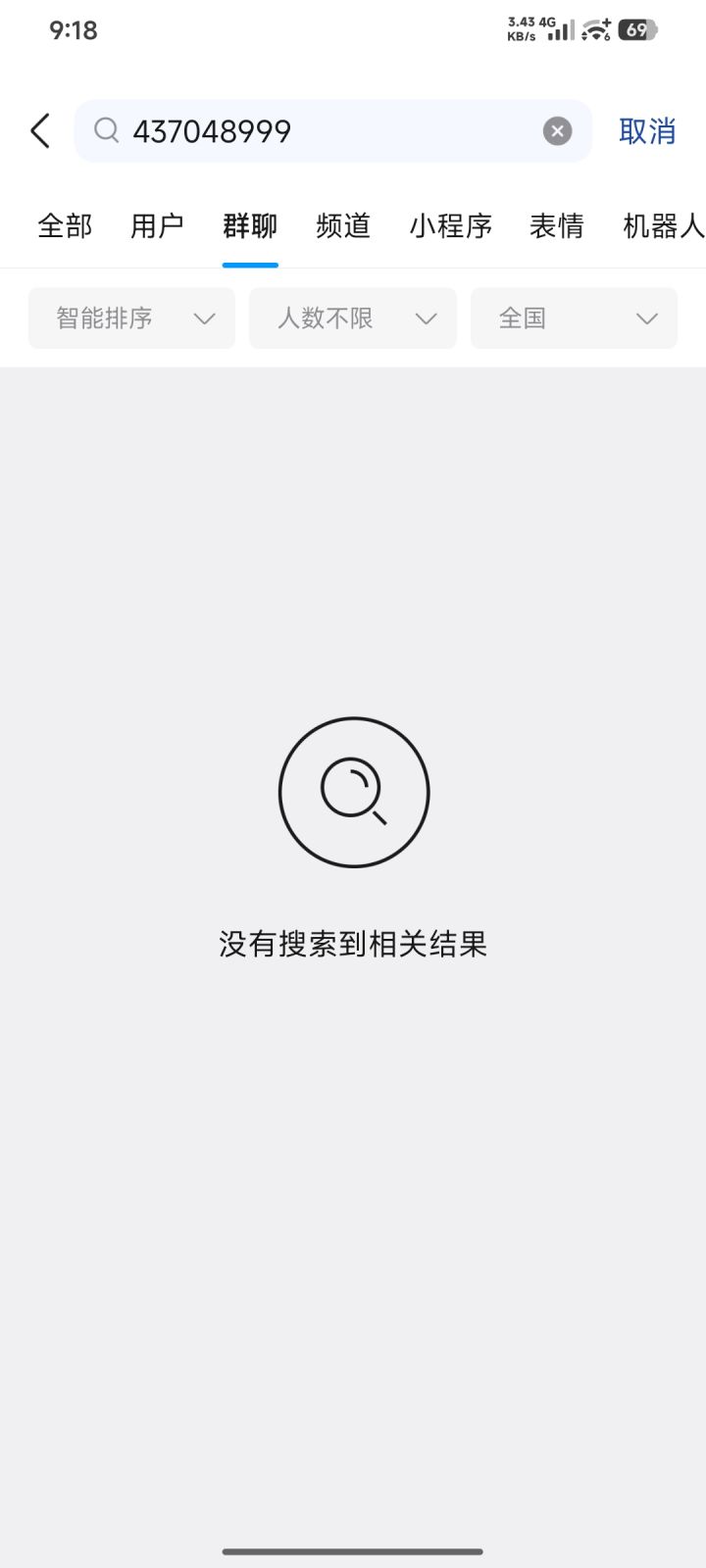Tap the search input field with 437048999

coord(294,130)
